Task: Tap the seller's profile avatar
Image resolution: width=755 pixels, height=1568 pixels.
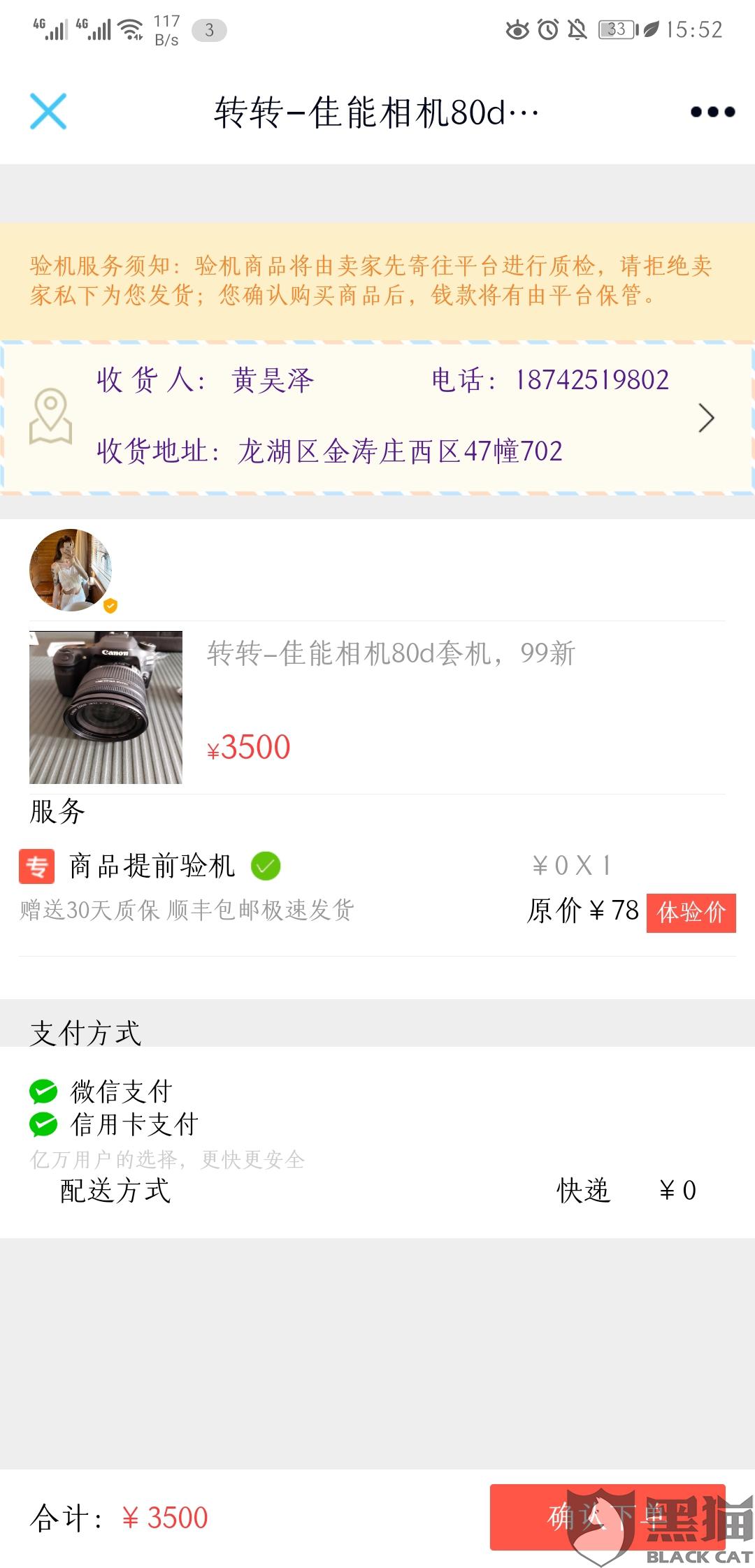Action: [x=70, y=570]
